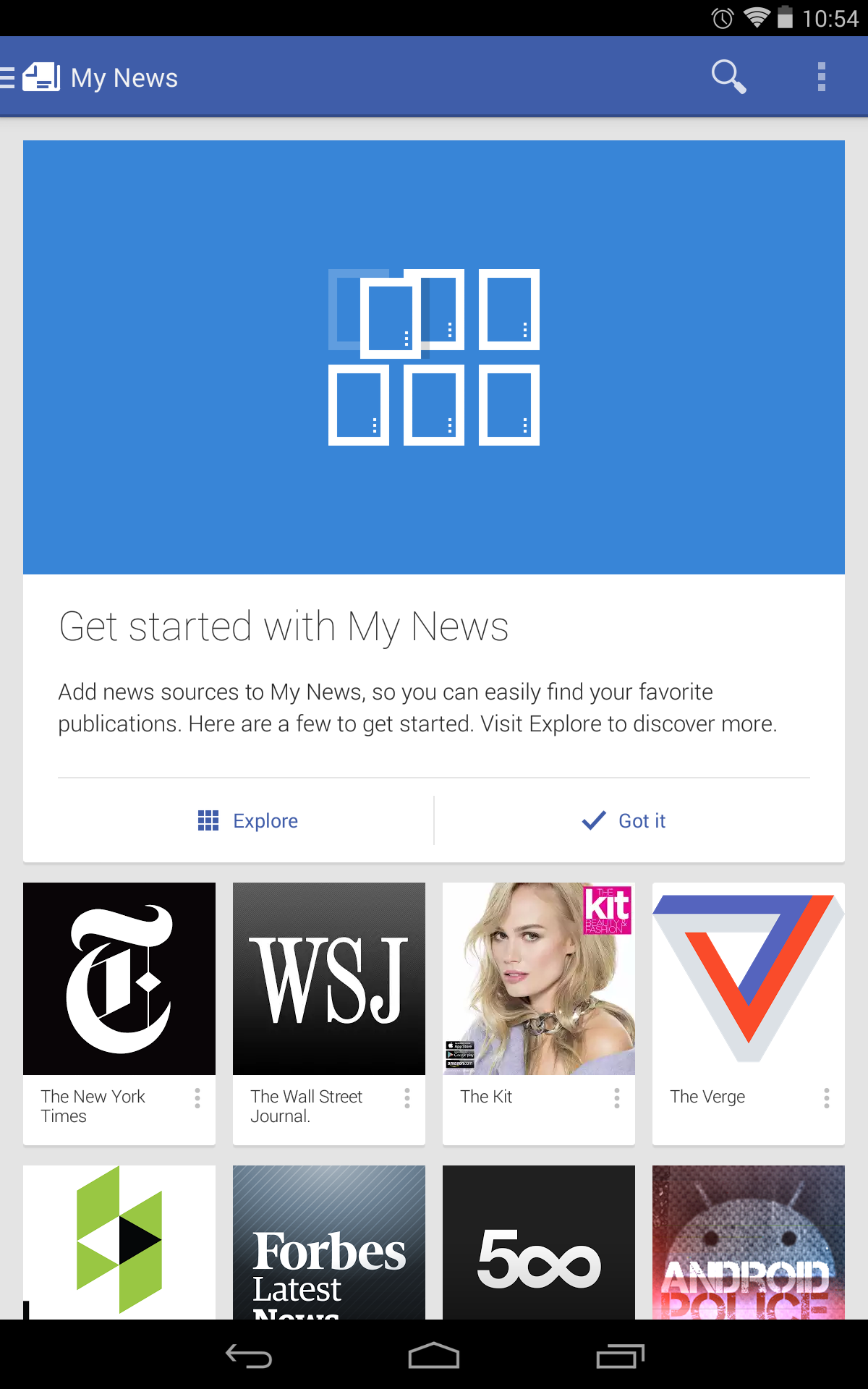868x1389 pixels.
Task: Open options menu on The Kit card
Action: click(617, 1099)
